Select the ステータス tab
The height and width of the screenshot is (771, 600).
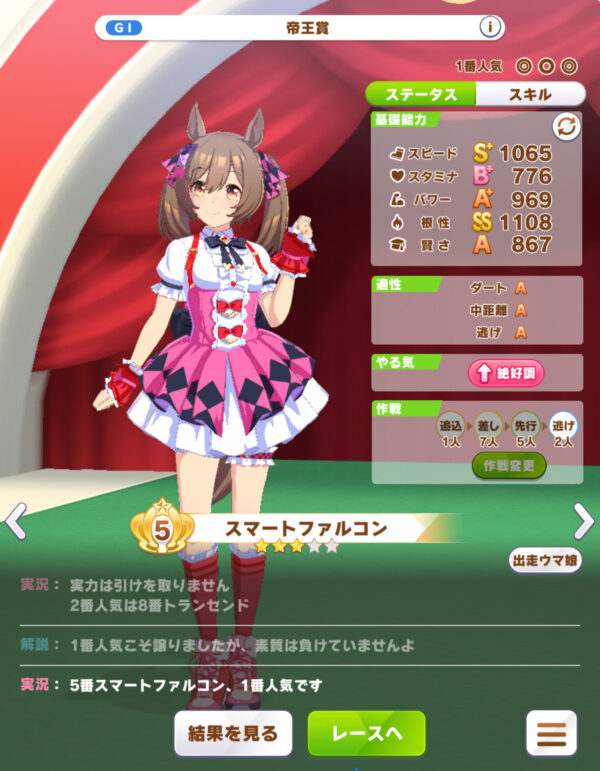coord(421,94)
